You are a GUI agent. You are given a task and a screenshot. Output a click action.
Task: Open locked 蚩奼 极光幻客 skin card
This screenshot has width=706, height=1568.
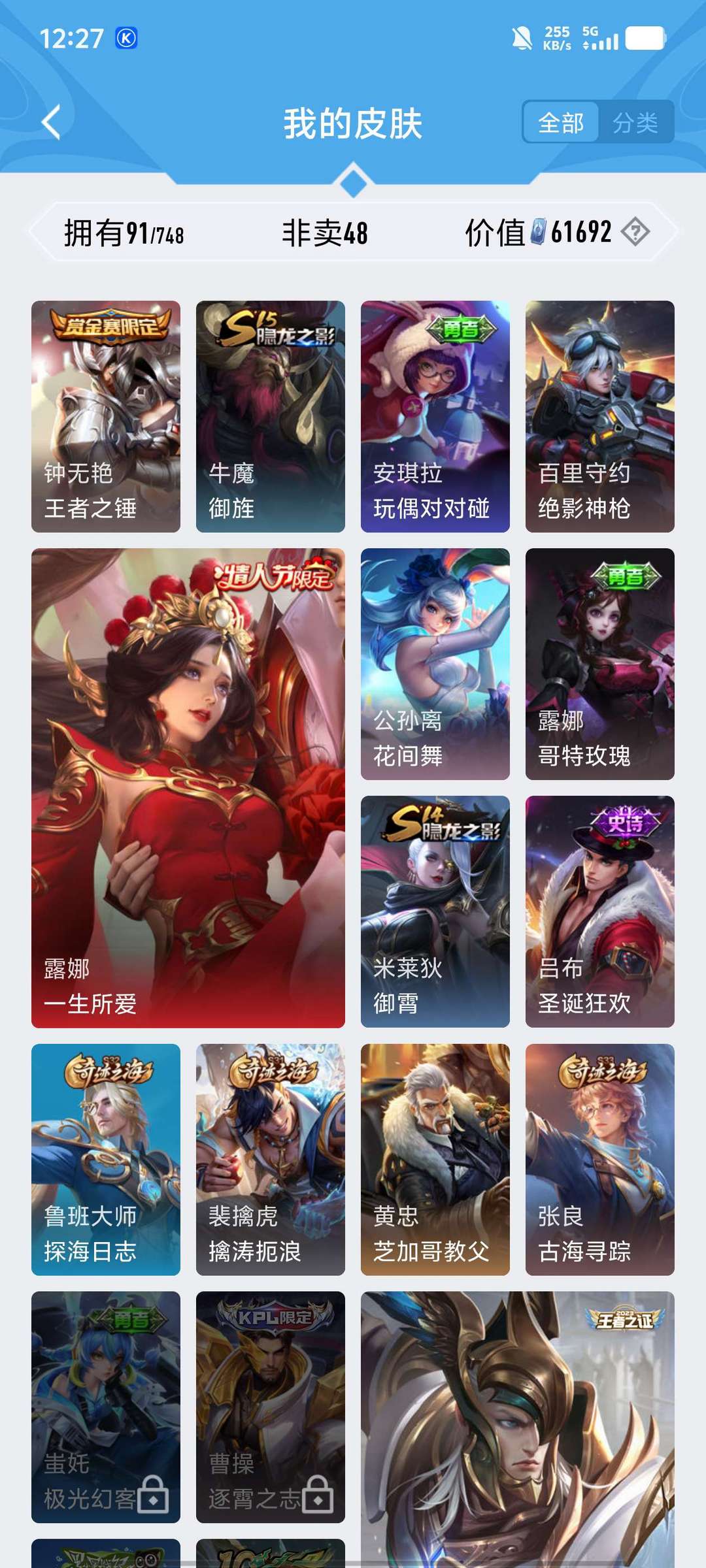(106, 1407)
